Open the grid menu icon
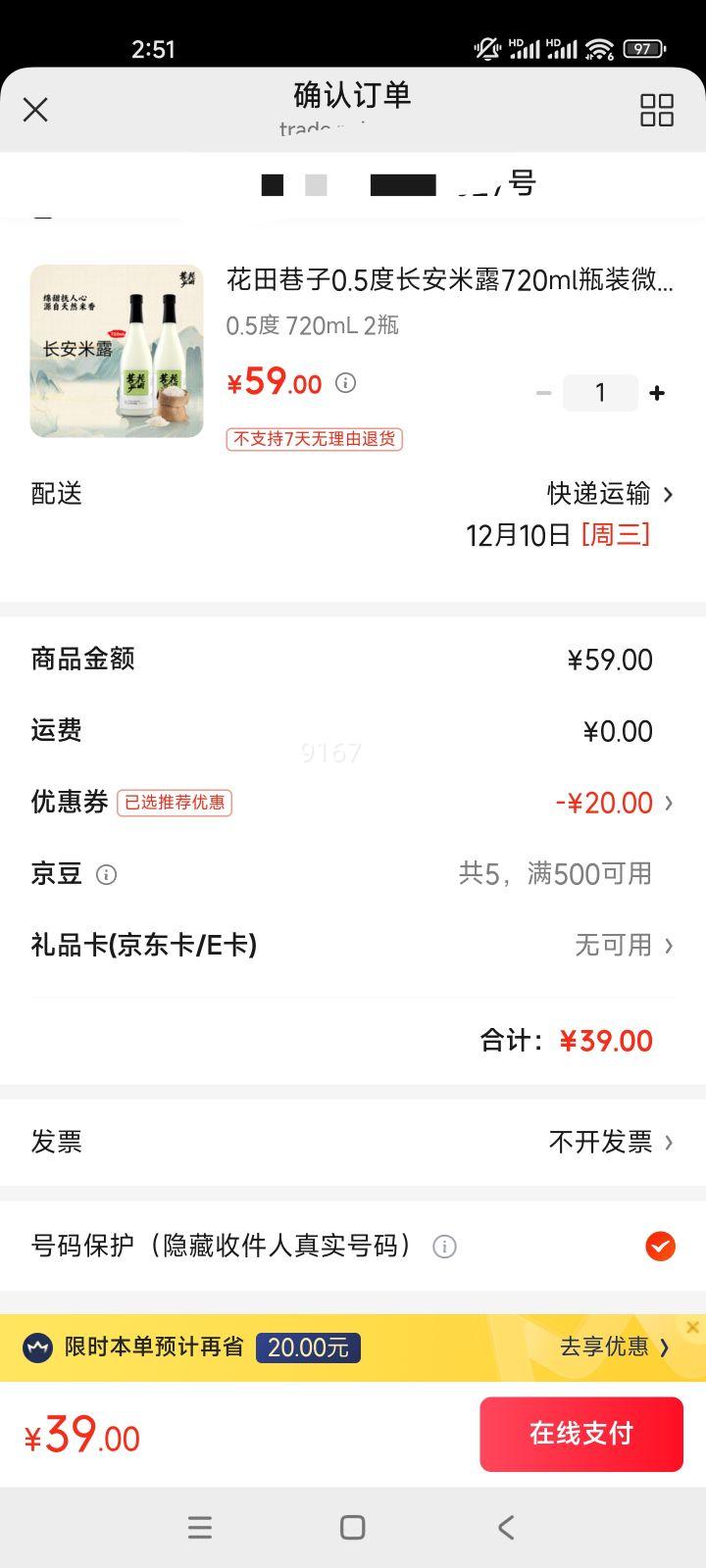 pos(656,110)
